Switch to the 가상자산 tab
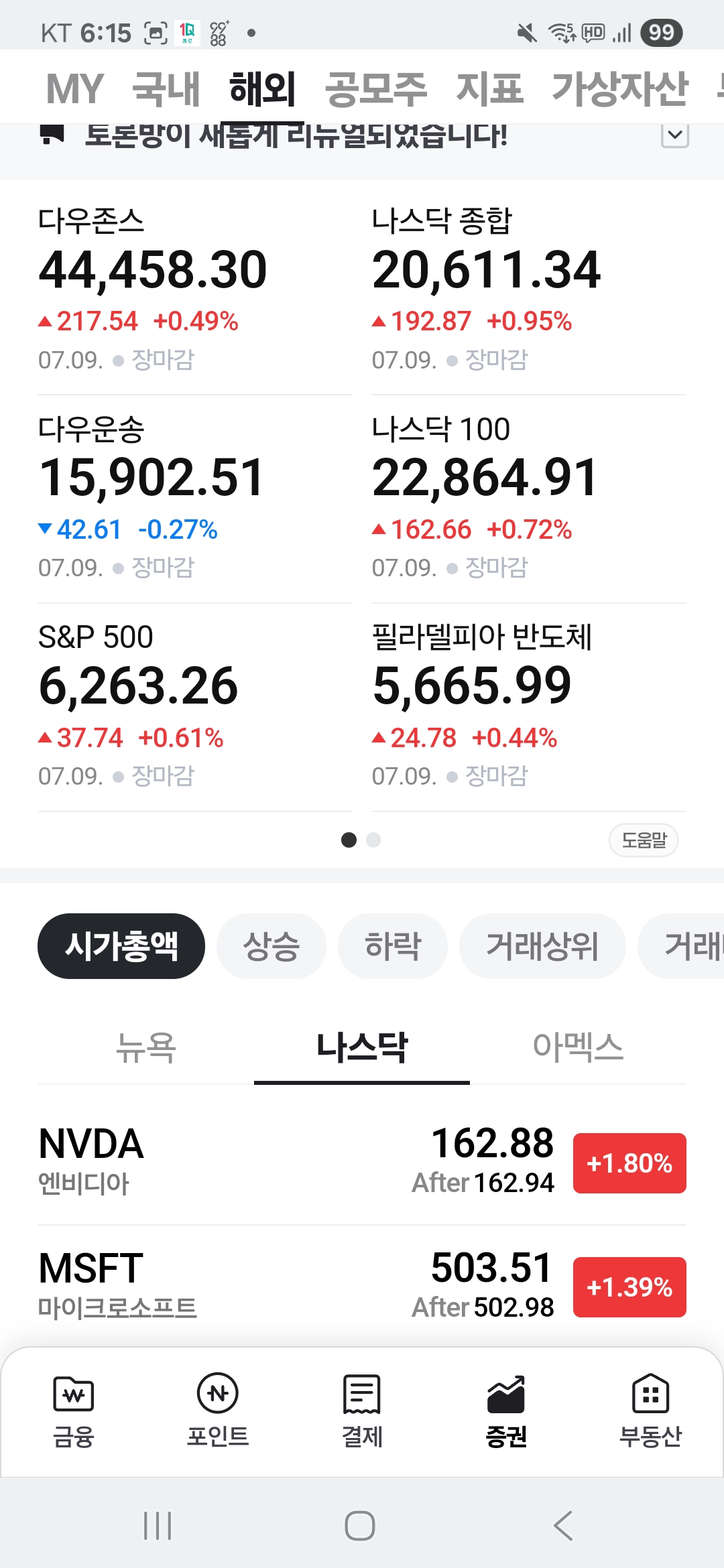The height and width of the screenshot is (1568, 724). click(x=619, y=88)
